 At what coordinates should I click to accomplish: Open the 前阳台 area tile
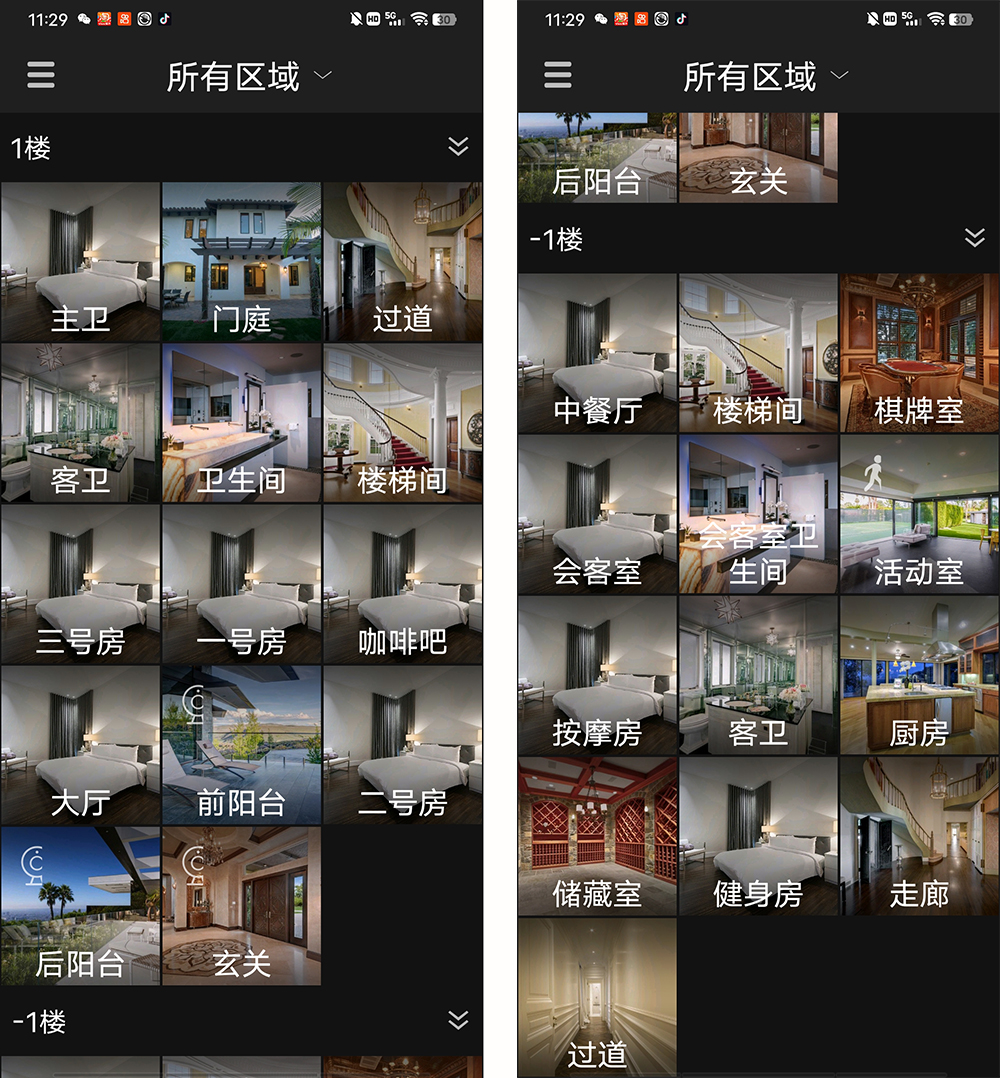241,745
